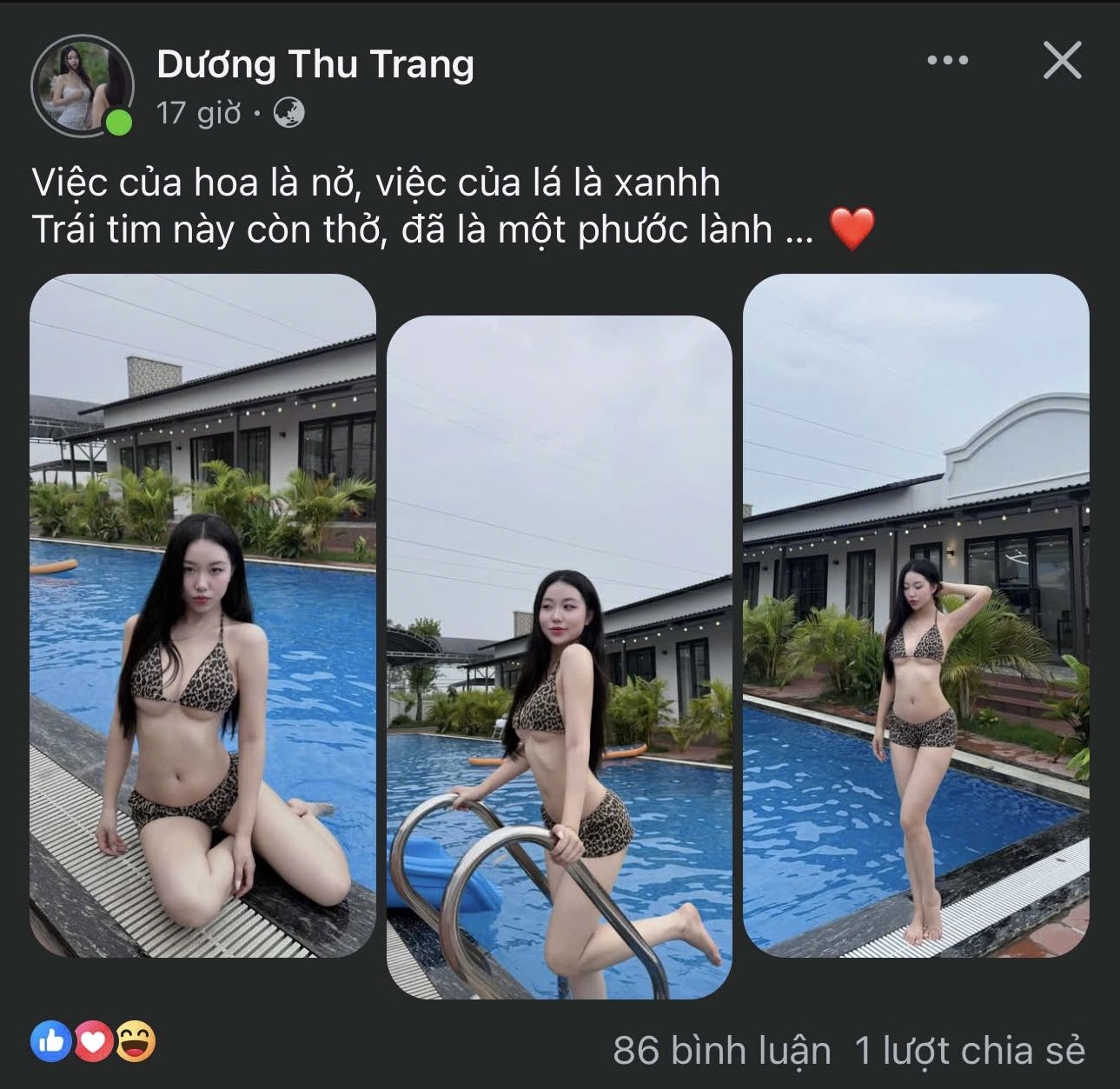Screen dimensions: 1120x1089
Task: Open the middle photo at the pool ladder
Action: coord(559,657)
